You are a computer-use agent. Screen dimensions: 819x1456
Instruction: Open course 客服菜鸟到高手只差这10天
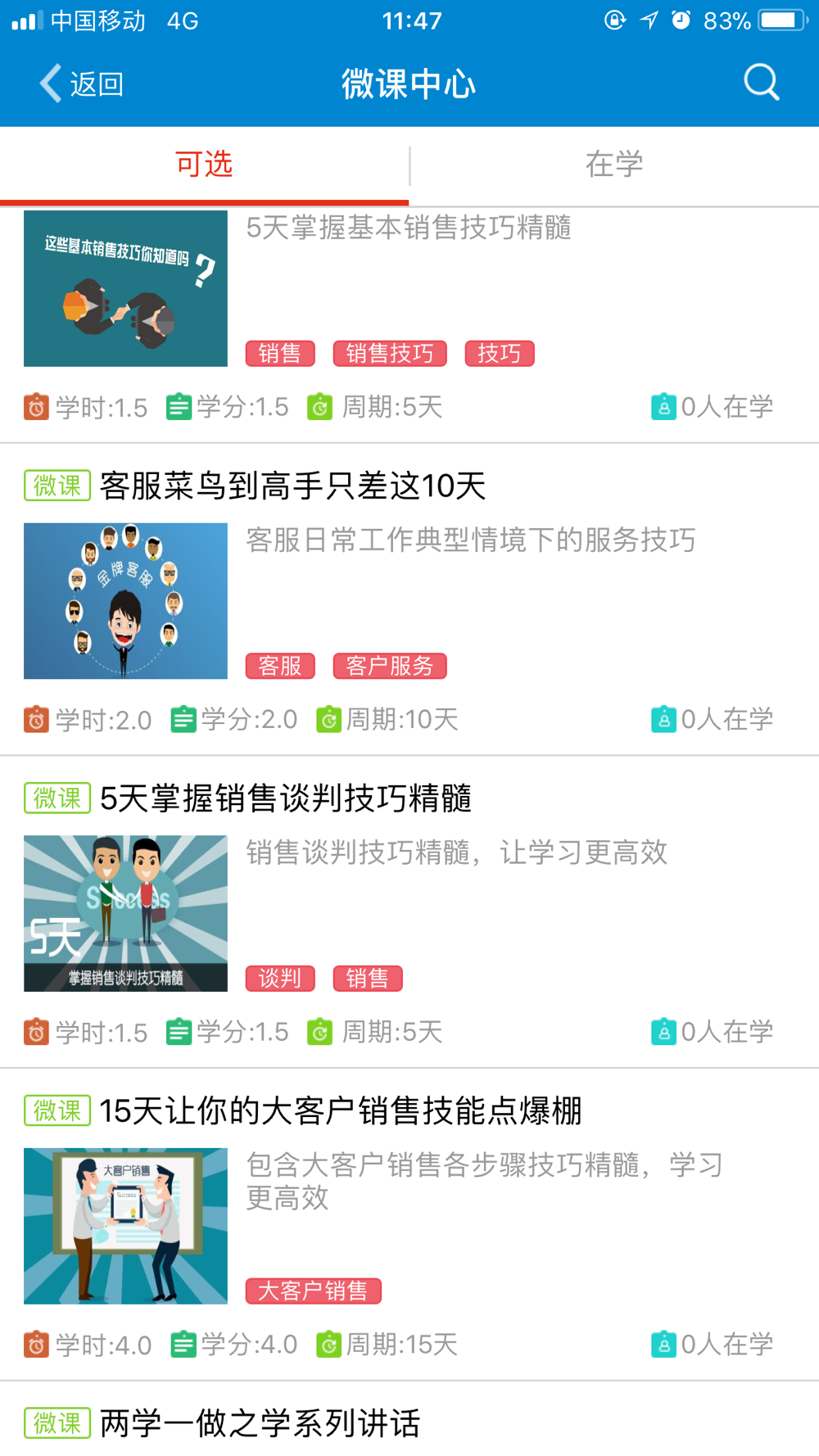pos(409,599)
